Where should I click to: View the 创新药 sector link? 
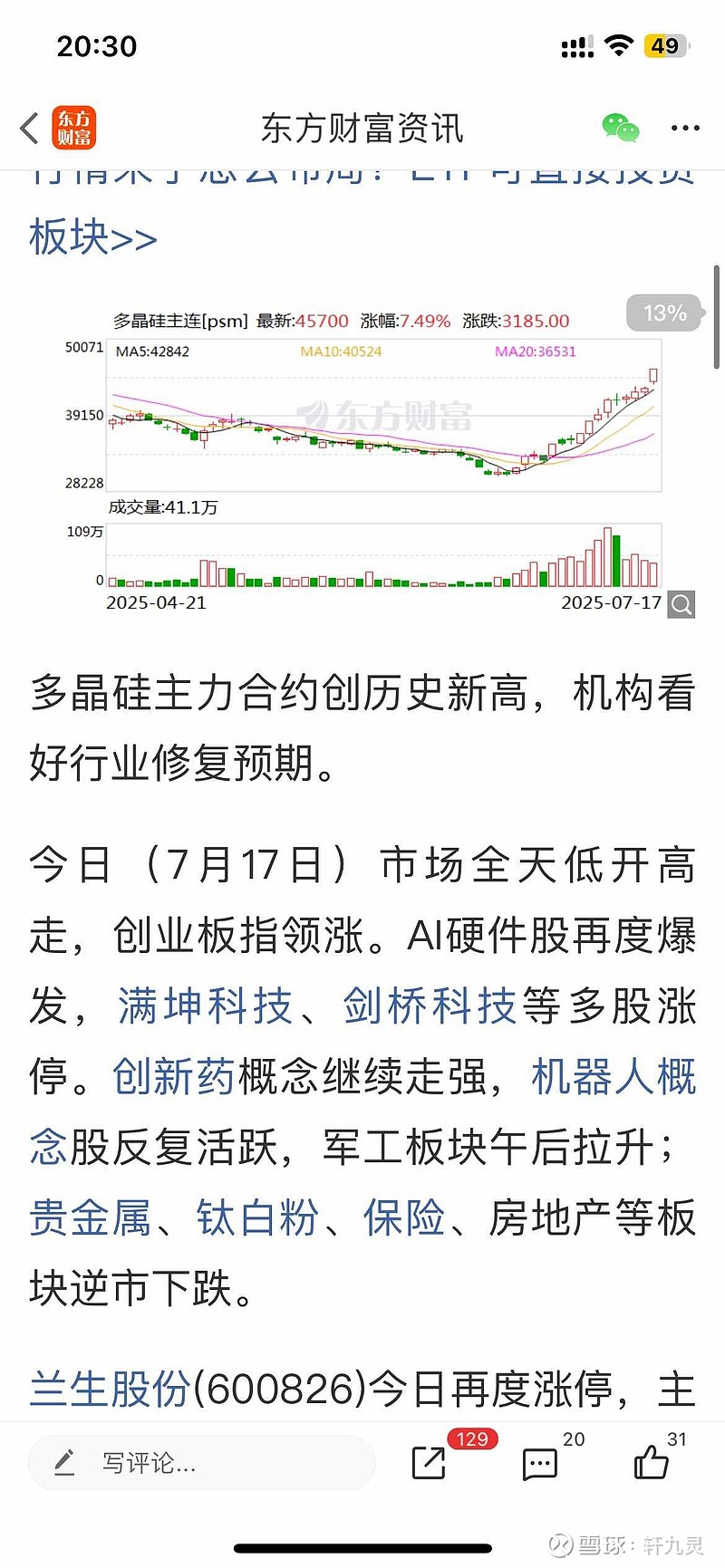(174, 1076)
